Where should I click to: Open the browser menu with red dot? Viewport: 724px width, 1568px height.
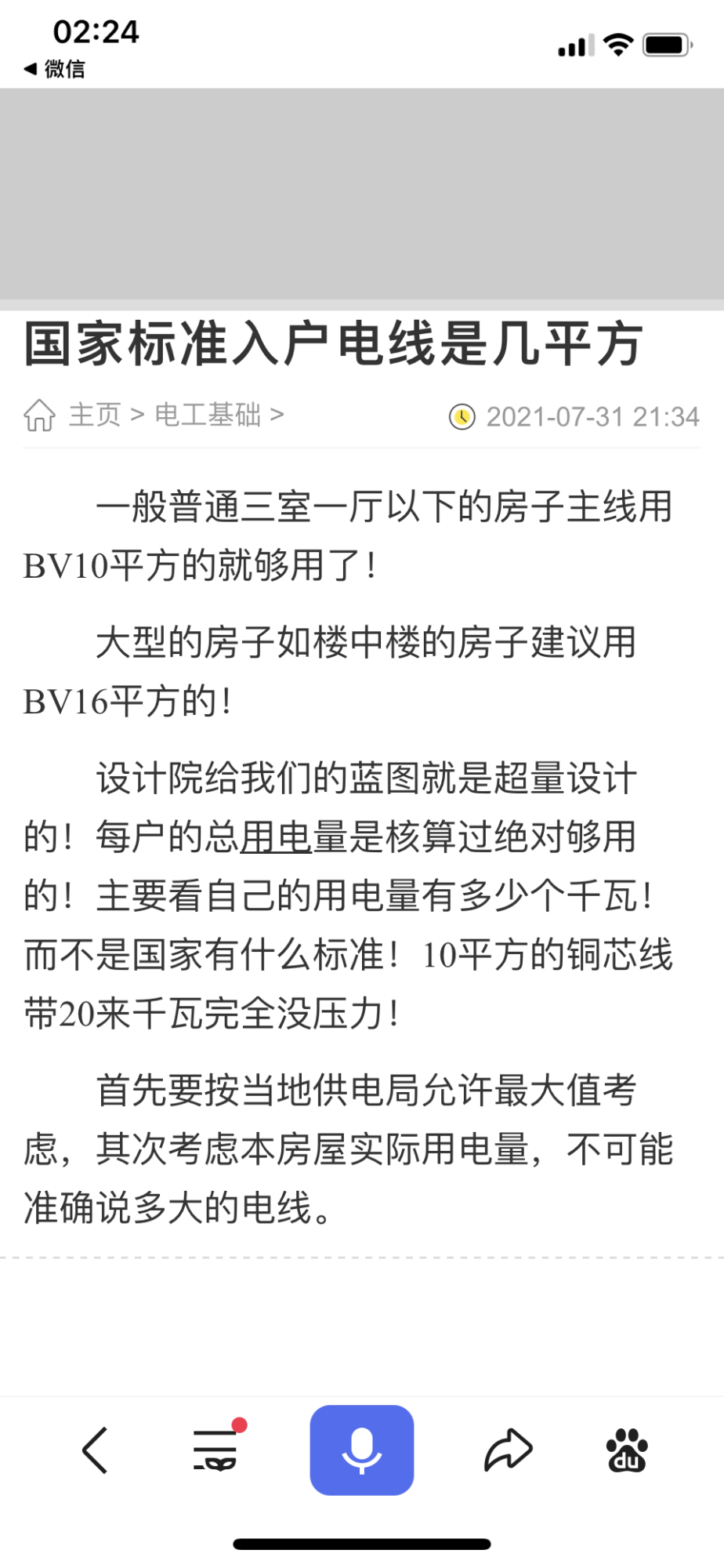coord(216,1450)
